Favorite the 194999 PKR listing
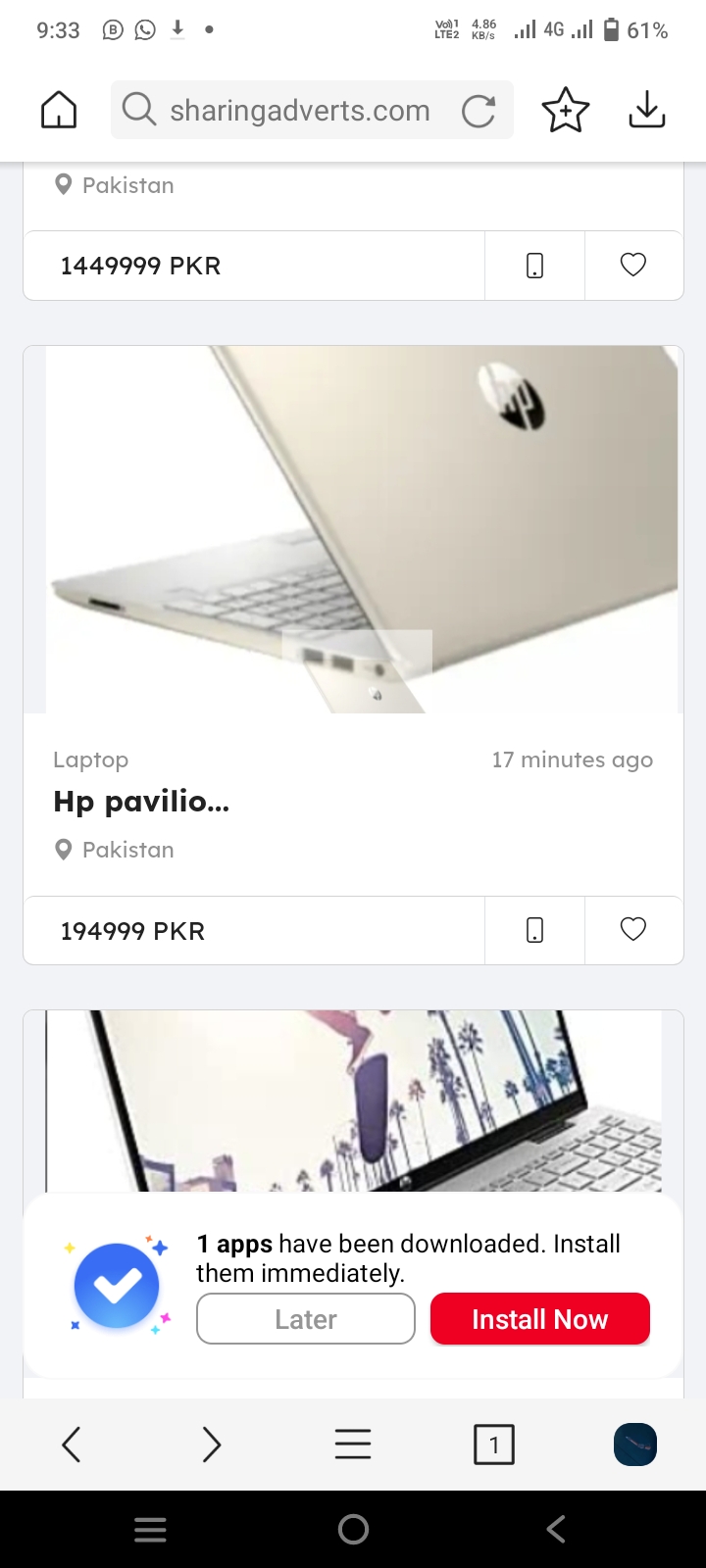Image resolution: width=706 pixels, height=1568 pixels. (x=633, y=929)
